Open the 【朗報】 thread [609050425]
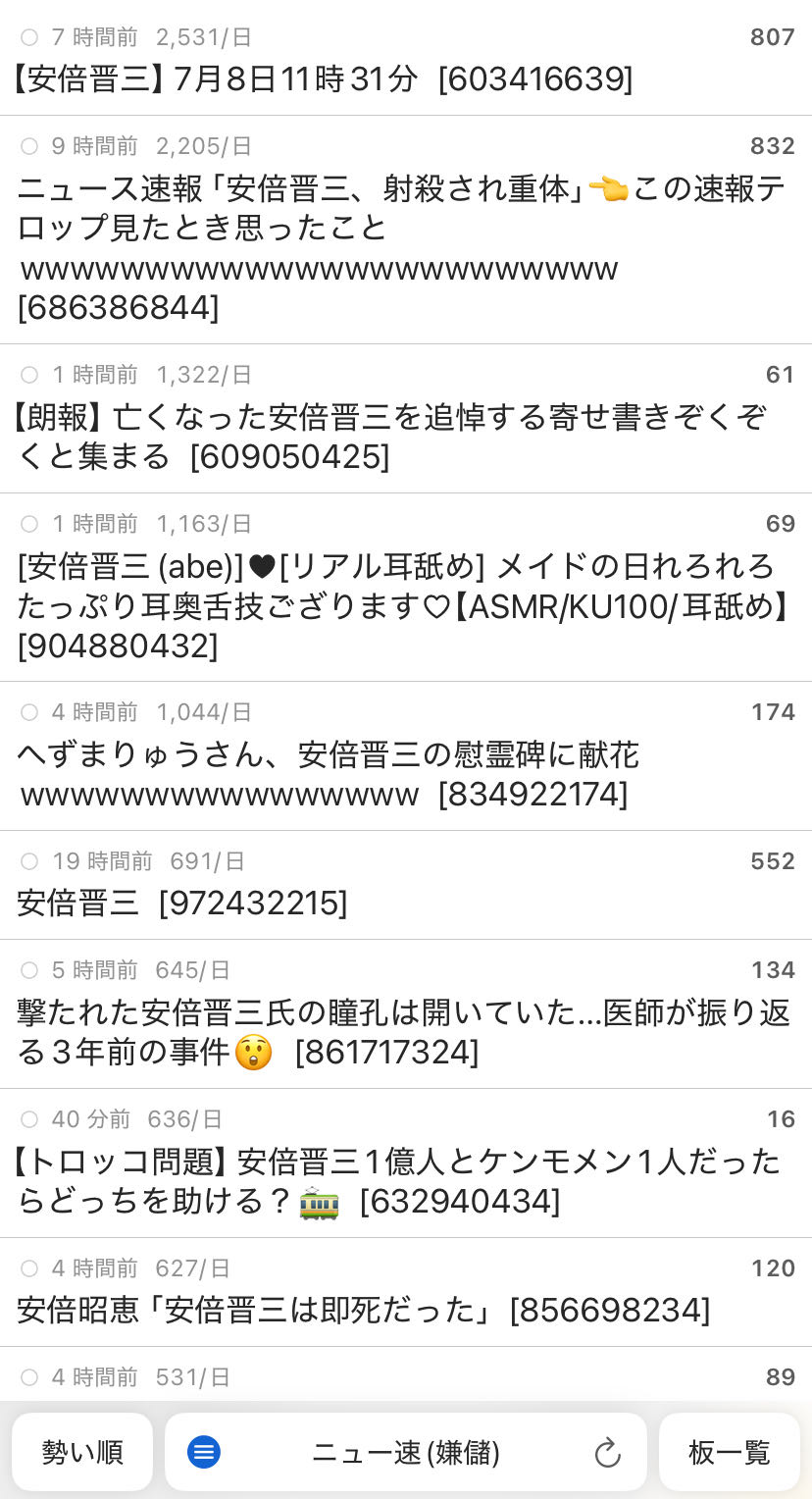 [406, 419]
